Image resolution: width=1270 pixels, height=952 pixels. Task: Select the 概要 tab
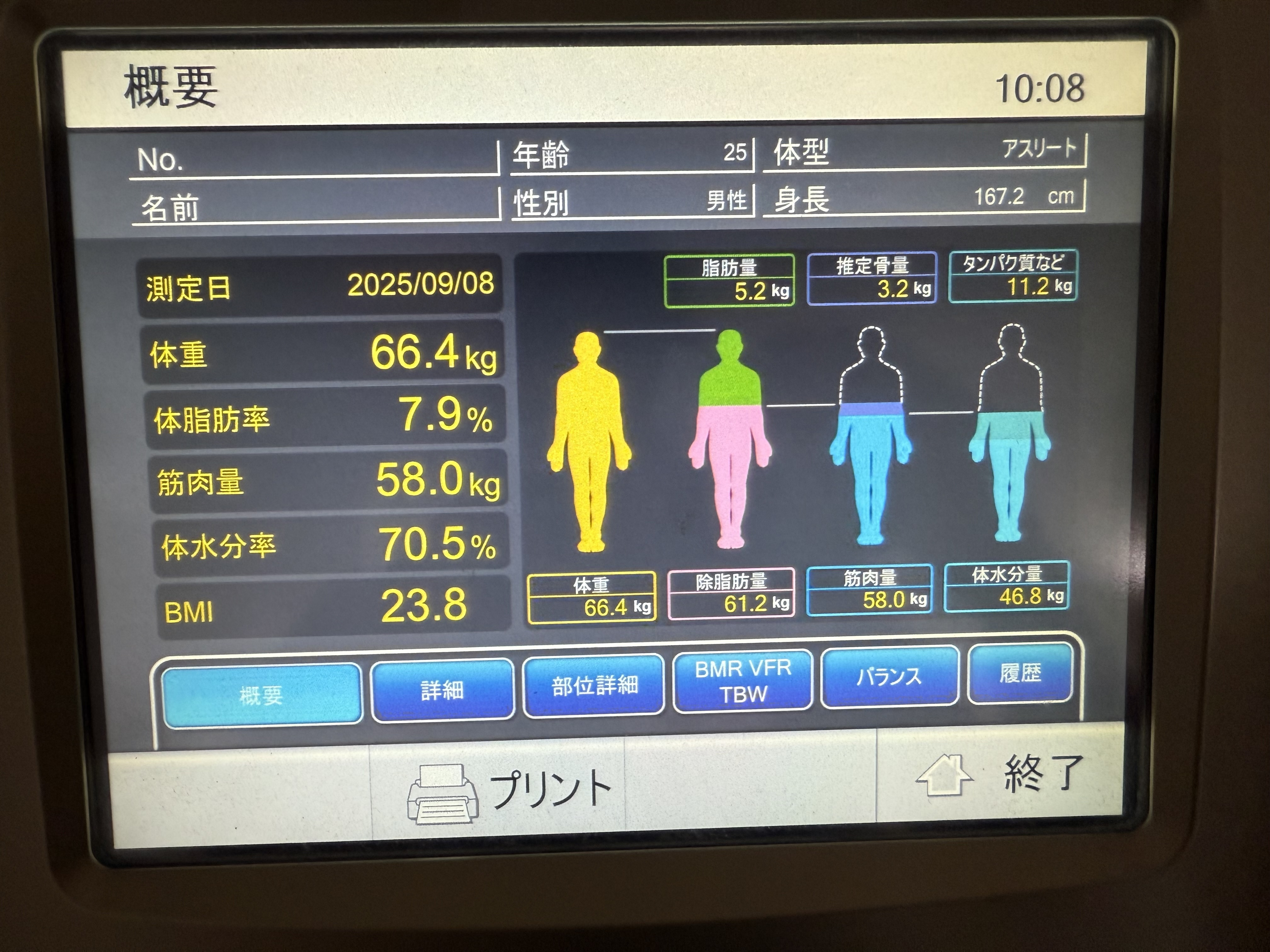[262, 695]
